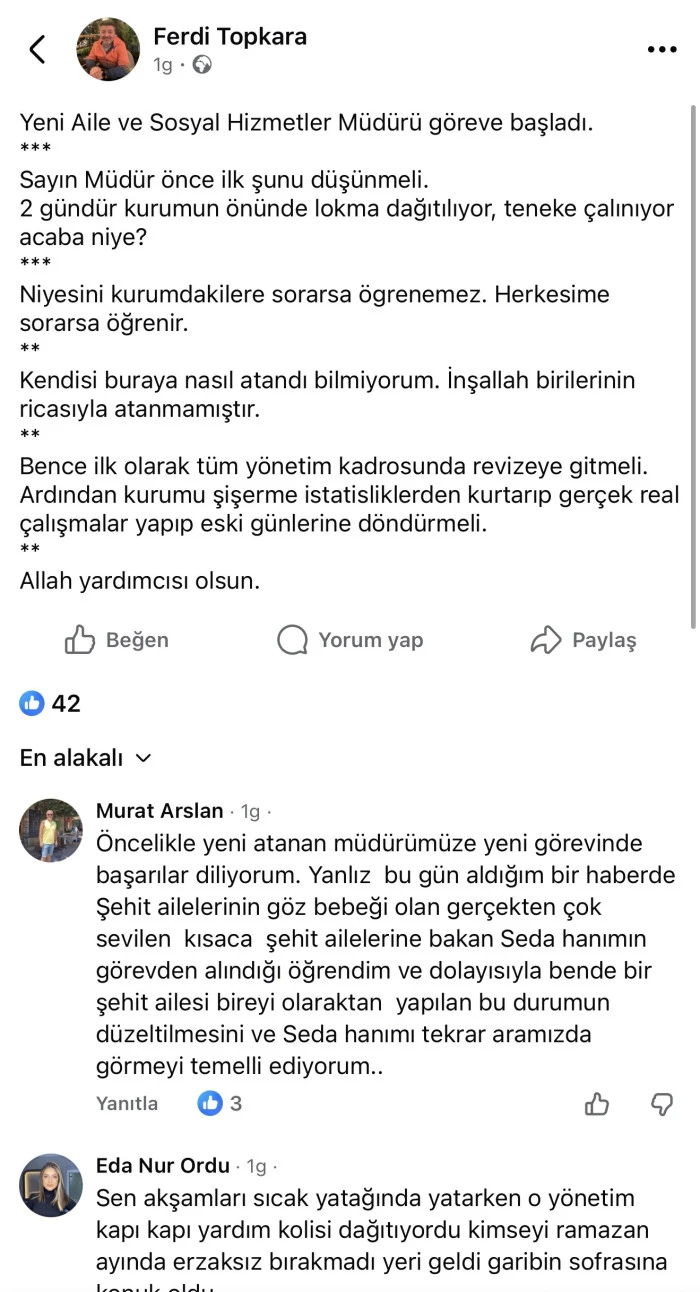Reply to Murat Arslan's comment with Yanıtla

tap(127, 1104)
